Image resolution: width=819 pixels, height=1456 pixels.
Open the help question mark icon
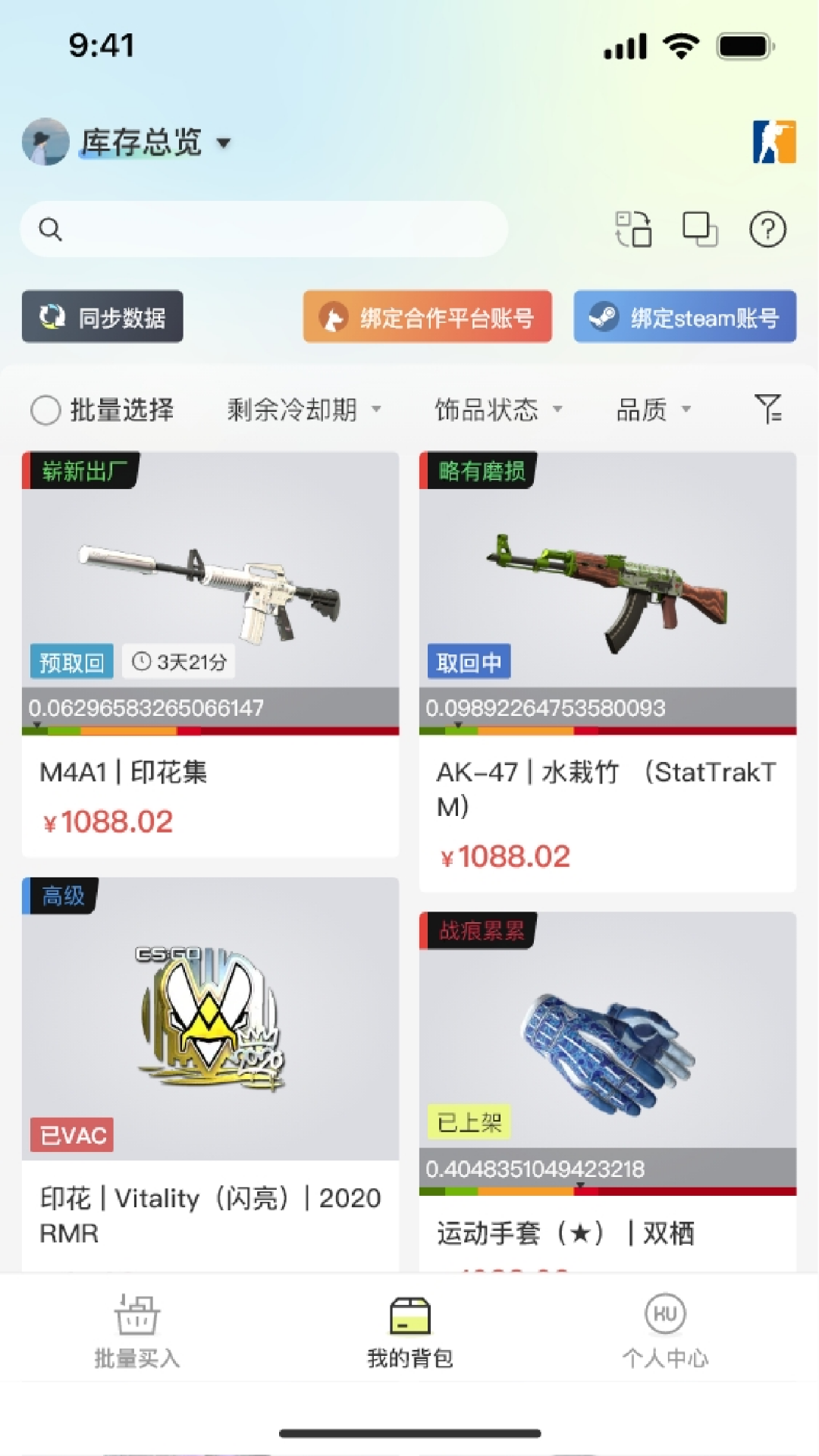click(767, 229)
